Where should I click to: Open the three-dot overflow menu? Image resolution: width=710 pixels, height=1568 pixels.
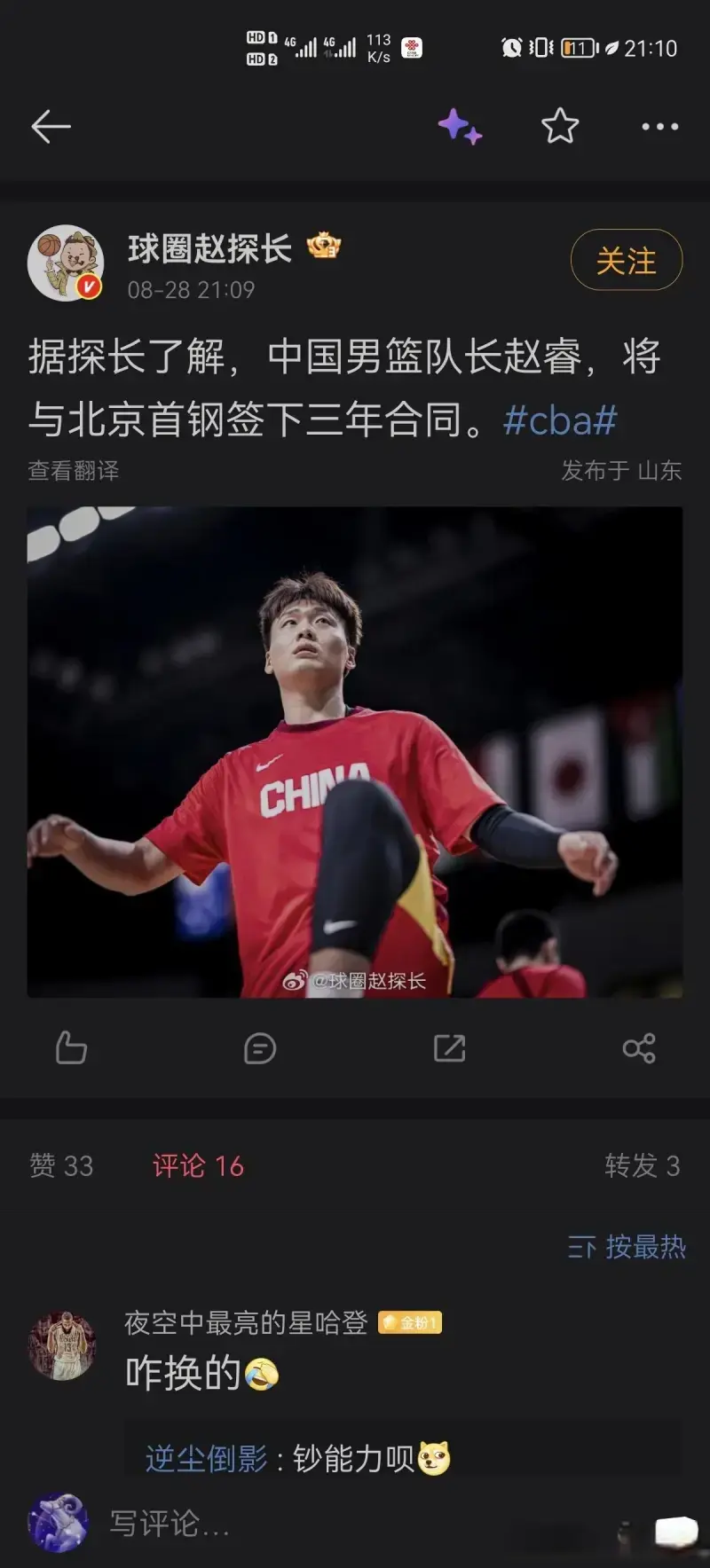pyautogui.click(x=660, y=127)
